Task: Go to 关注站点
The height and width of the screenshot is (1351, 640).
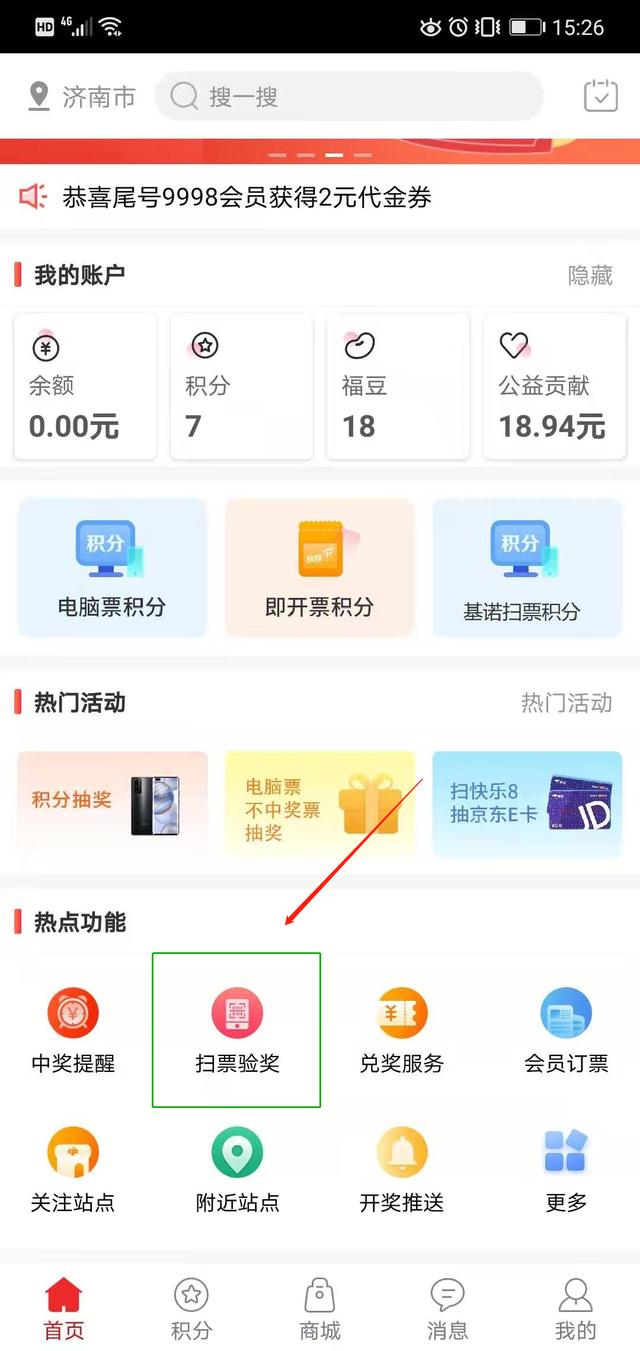Action: (73, 1170)
